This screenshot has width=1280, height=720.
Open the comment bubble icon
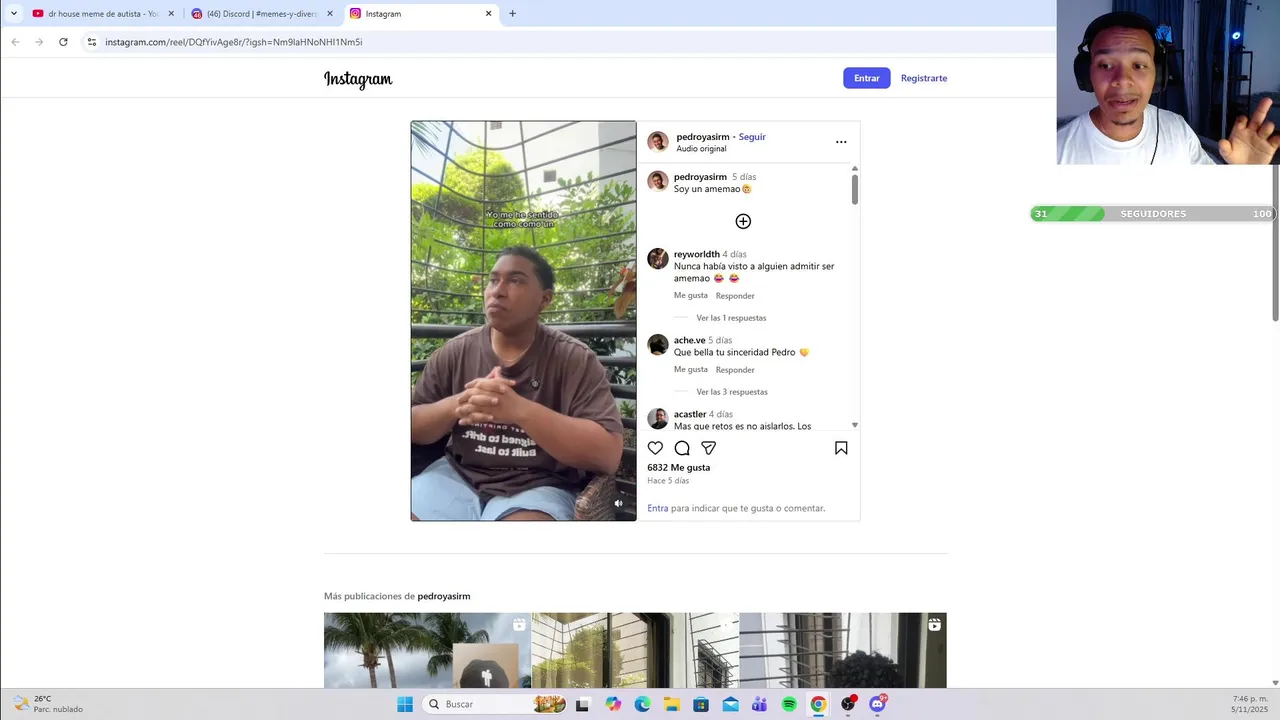682,448
